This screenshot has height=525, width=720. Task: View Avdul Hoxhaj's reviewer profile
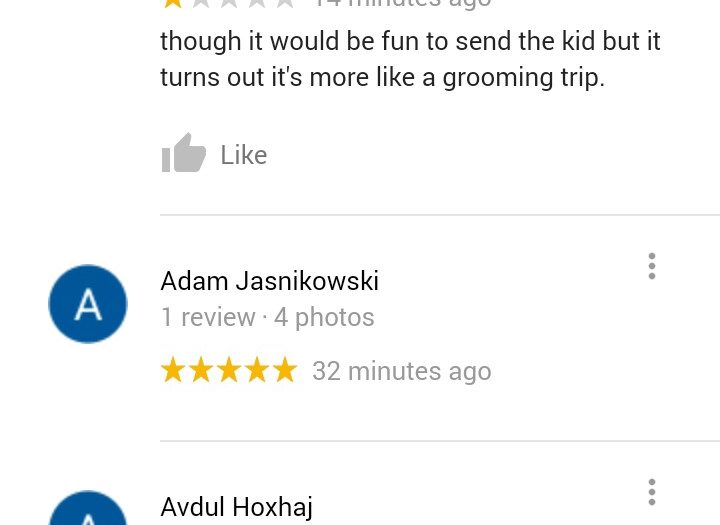[x=236, y=507]
